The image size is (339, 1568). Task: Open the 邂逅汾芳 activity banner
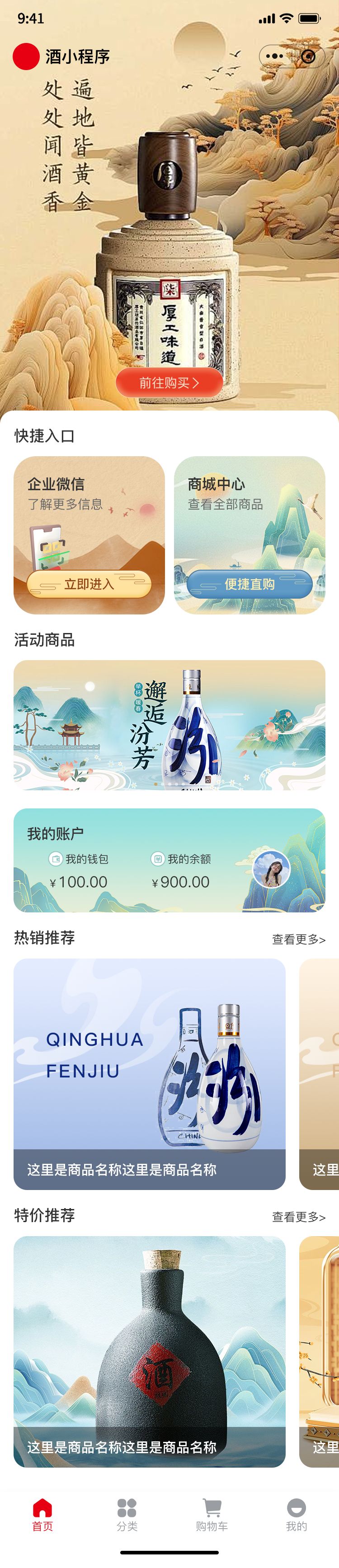click(x=169, y=724)
